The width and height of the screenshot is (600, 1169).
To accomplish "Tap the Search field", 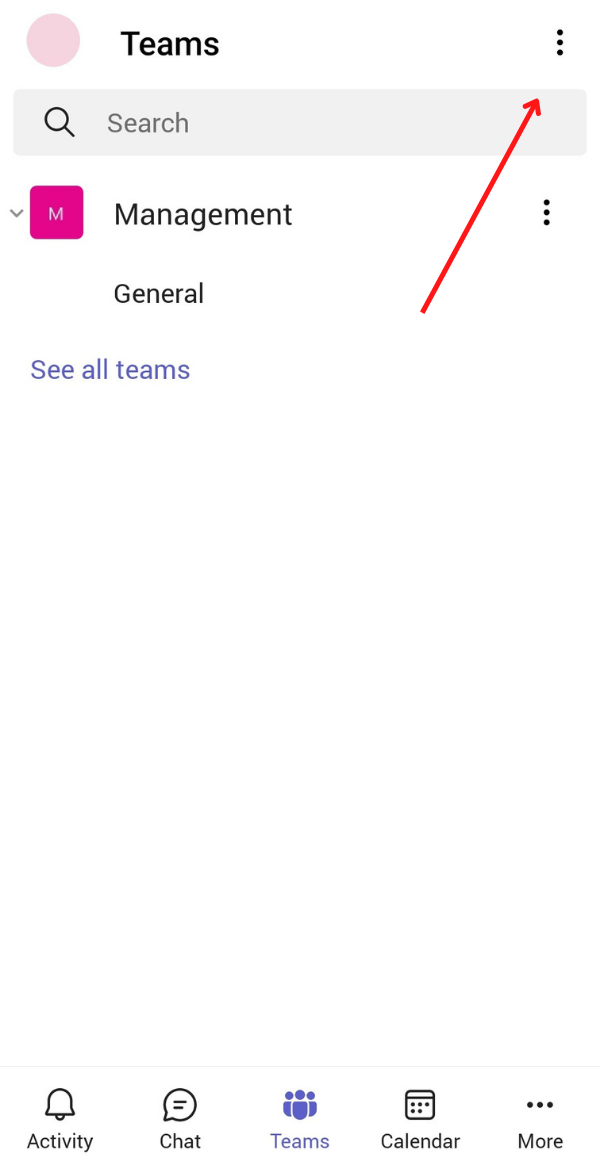I will point(300,122).
